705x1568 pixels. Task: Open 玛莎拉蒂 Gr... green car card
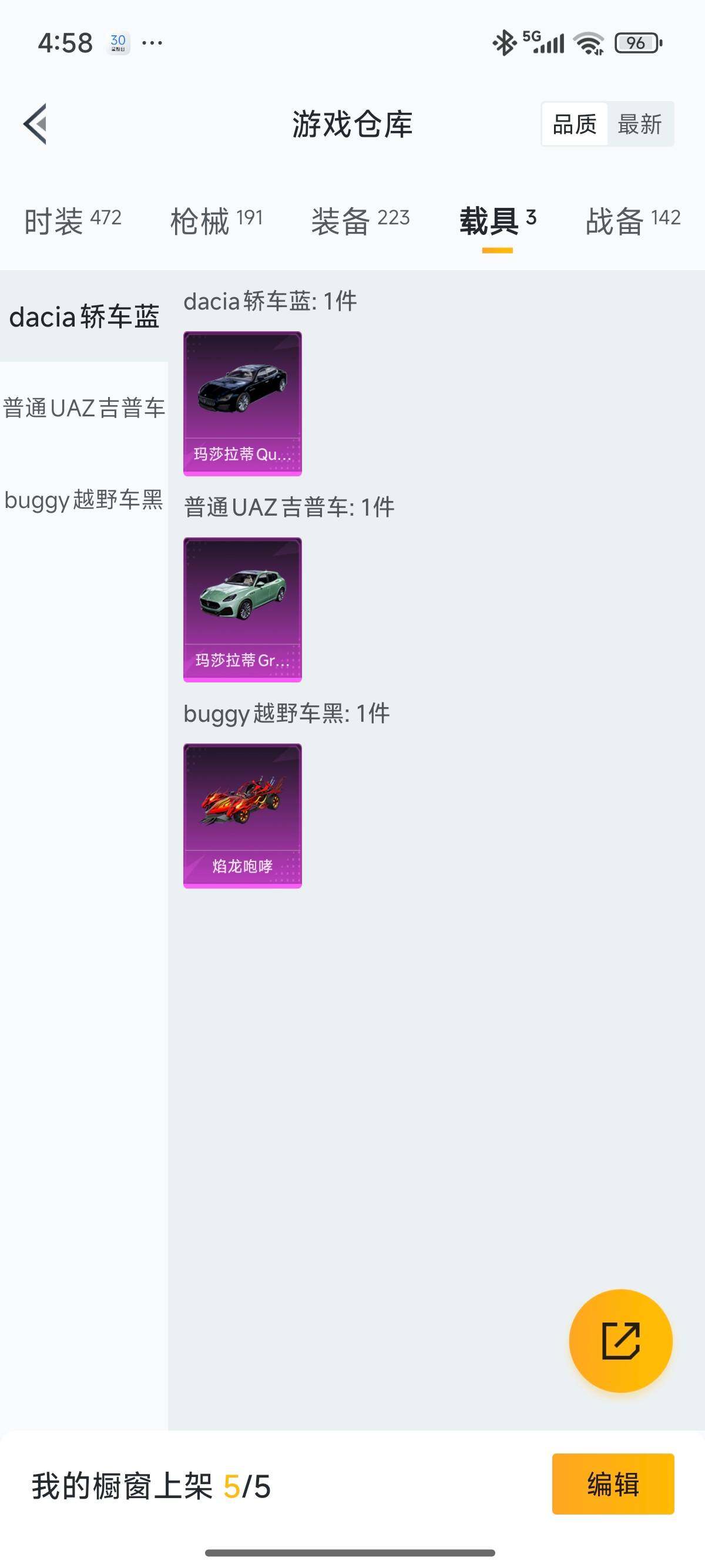tap(242, 610)
